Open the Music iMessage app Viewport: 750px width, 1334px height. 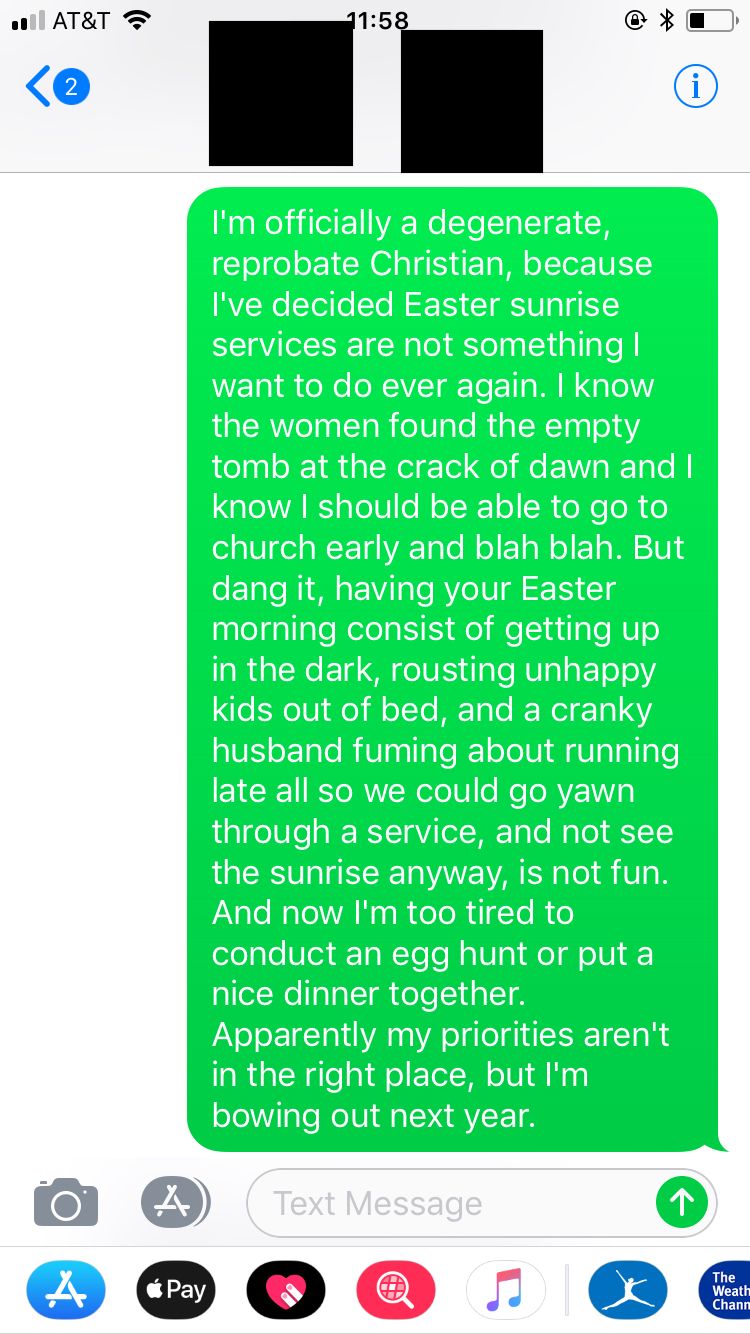click(x=505, y=1290)
